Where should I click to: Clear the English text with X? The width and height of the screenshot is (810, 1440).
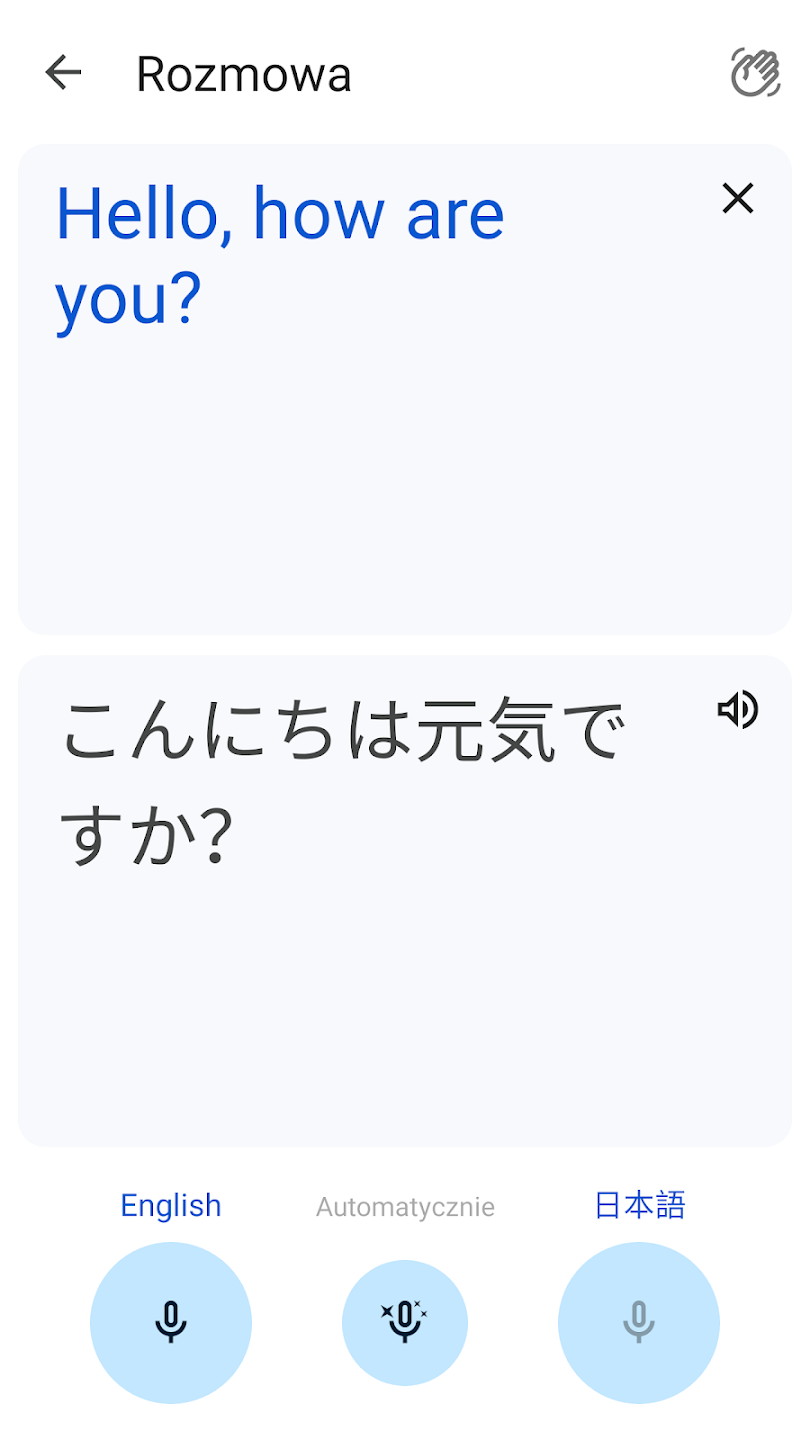click(738, 199)
